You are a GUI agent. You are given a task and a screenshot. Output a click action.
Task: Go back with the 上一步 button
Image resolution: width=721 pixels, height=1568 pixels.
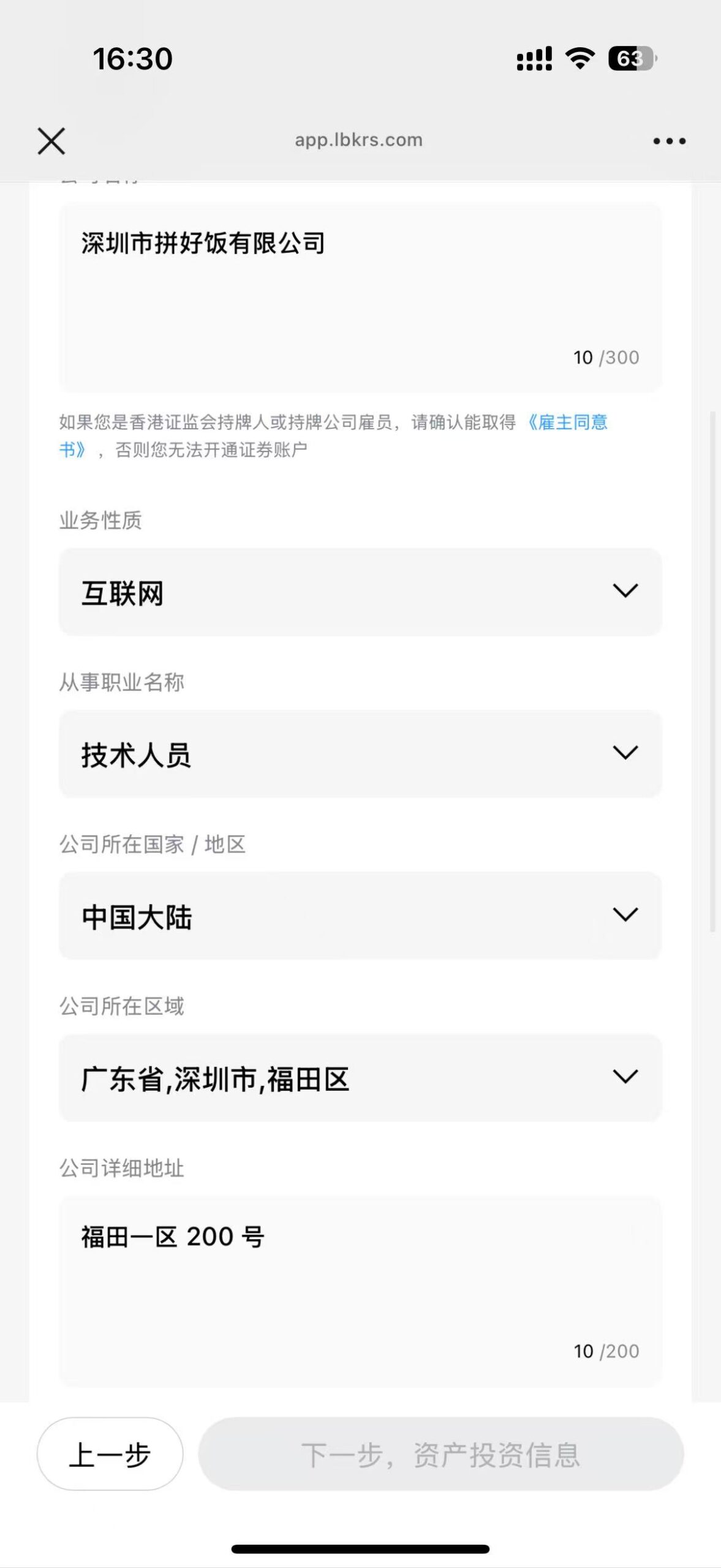click(x=110, y=1454)
